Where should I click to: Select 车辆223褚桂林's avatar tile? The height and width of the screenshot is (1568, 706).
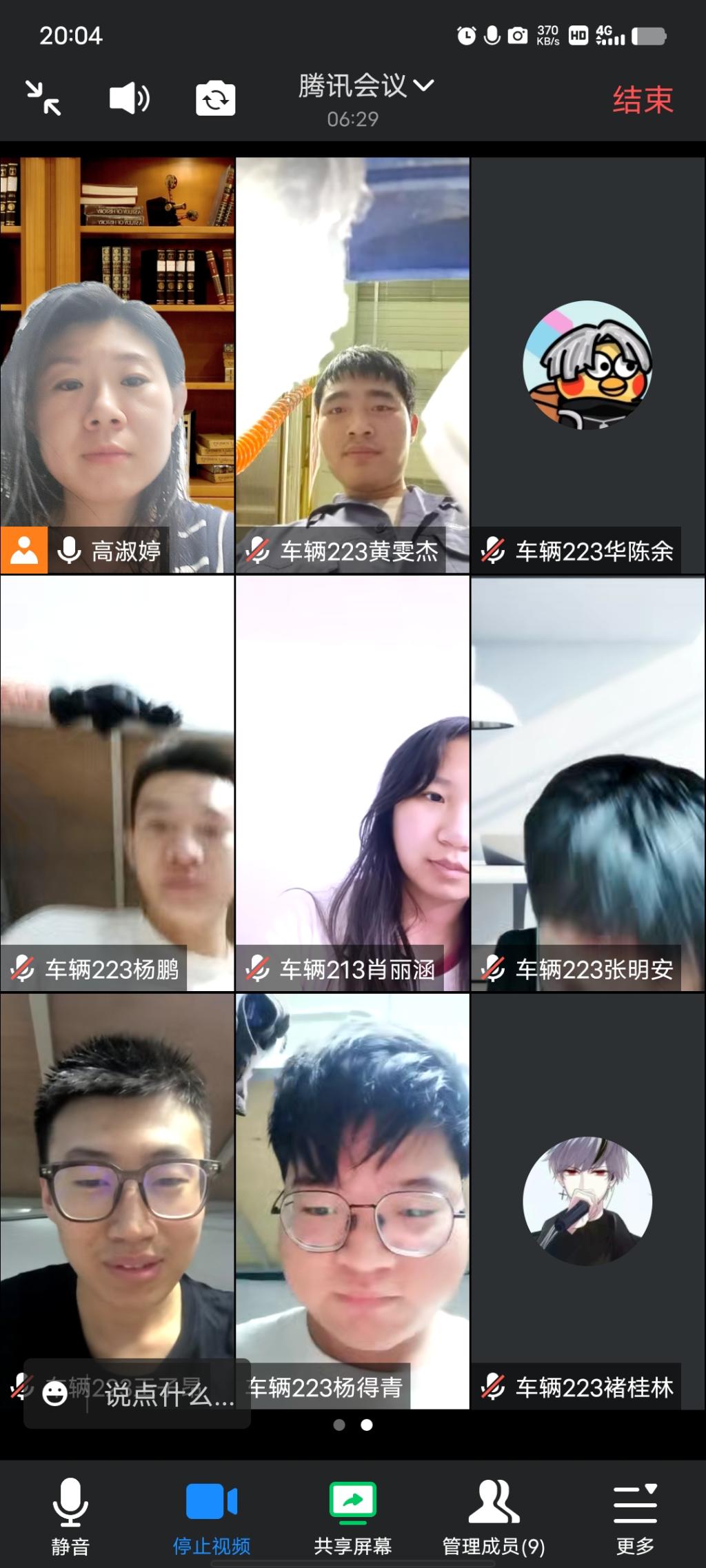pos(588,1199)
